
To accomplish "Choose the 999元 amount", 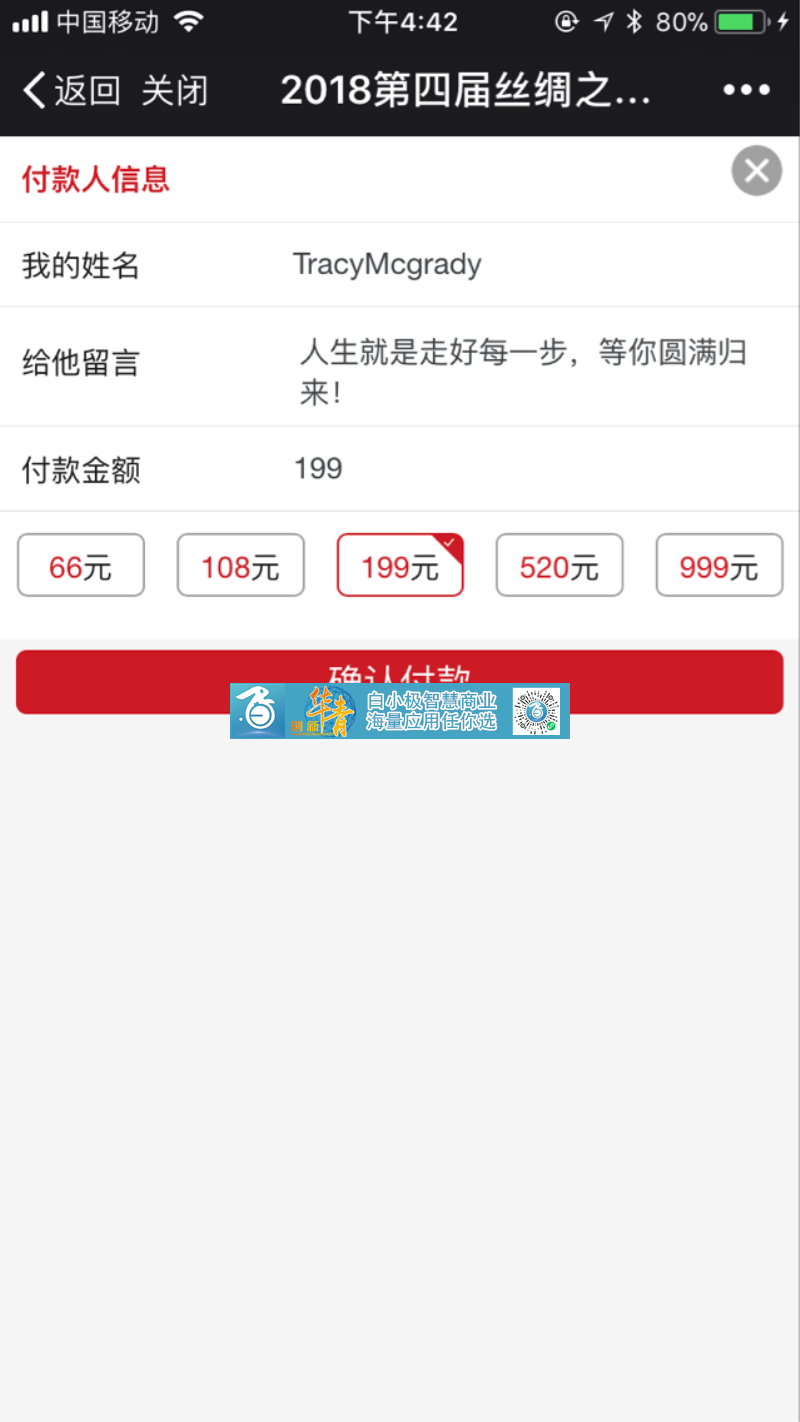I will [719, 566].
